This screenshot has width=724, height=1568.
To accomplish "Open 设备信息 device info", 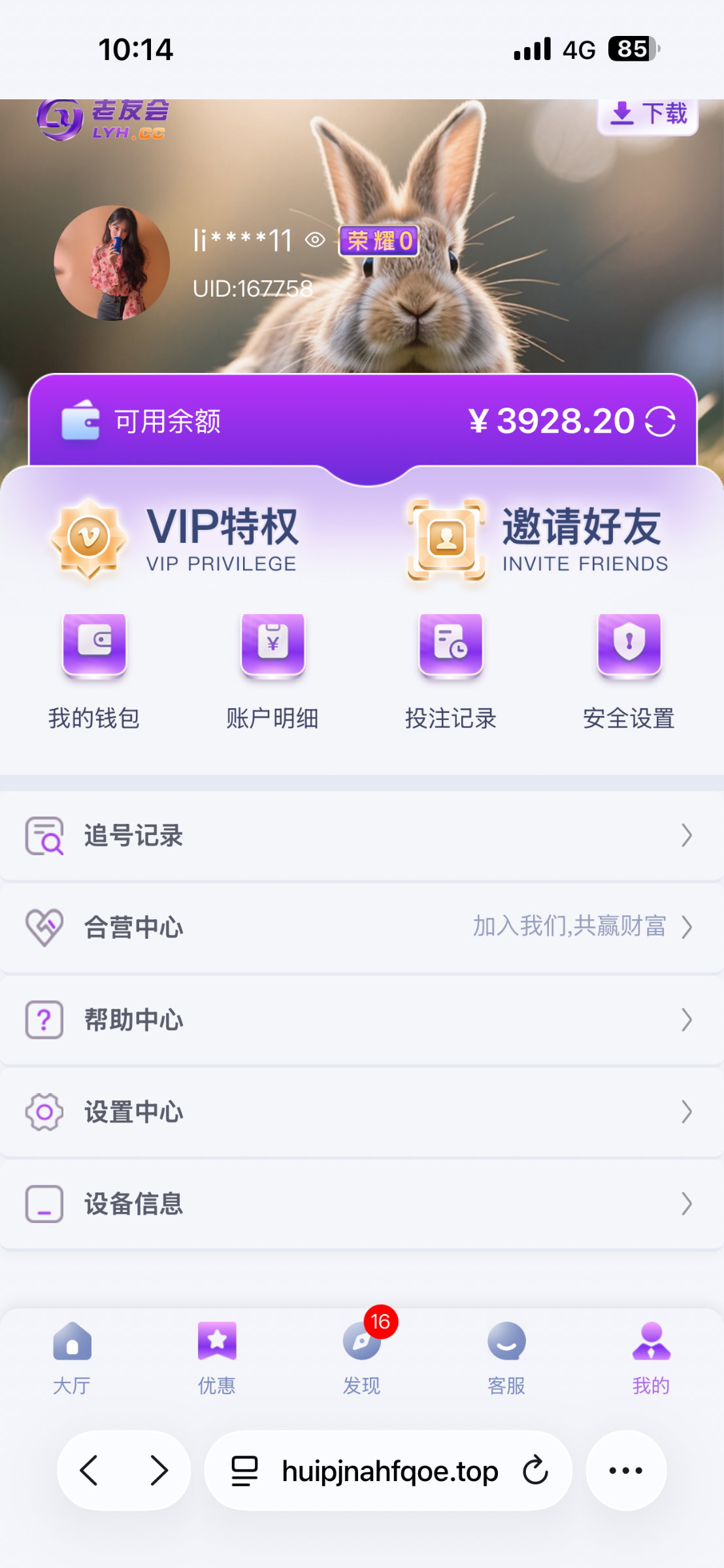I will [361, 1204].
